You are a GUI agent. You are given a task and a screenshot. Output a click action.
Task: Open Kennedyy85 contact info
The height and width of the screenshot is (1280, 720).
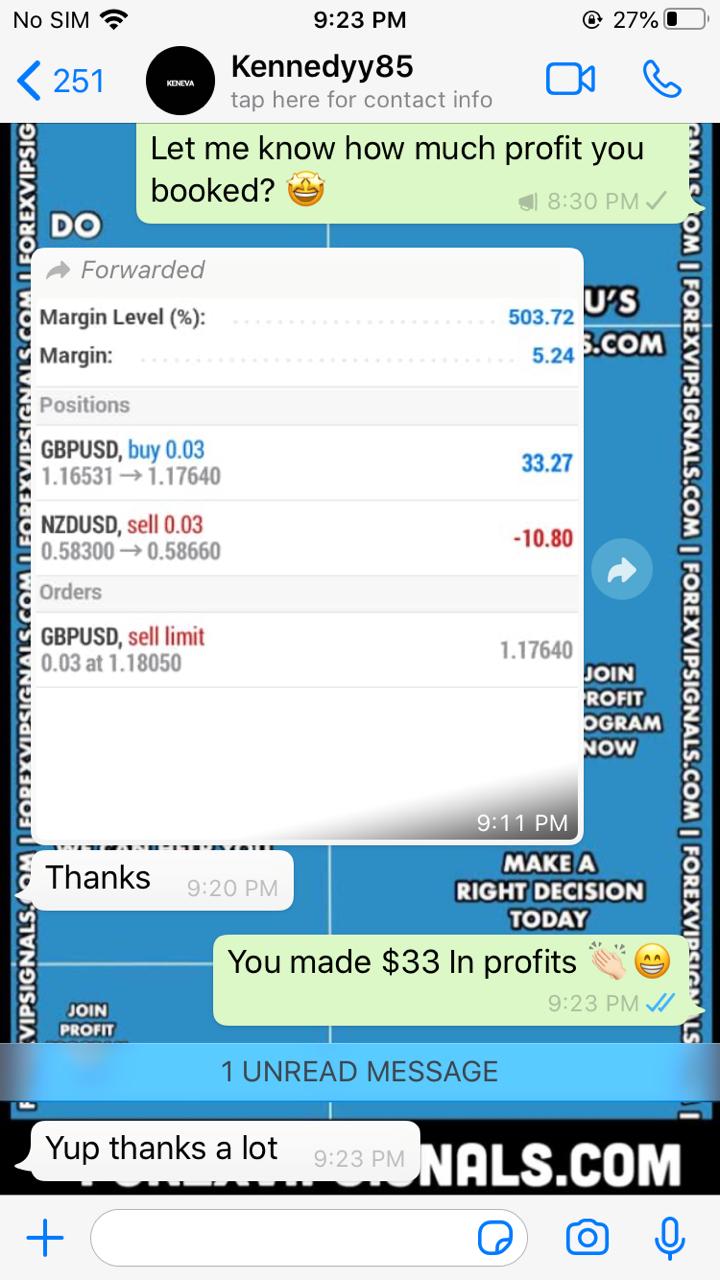(x=360, y=82)
